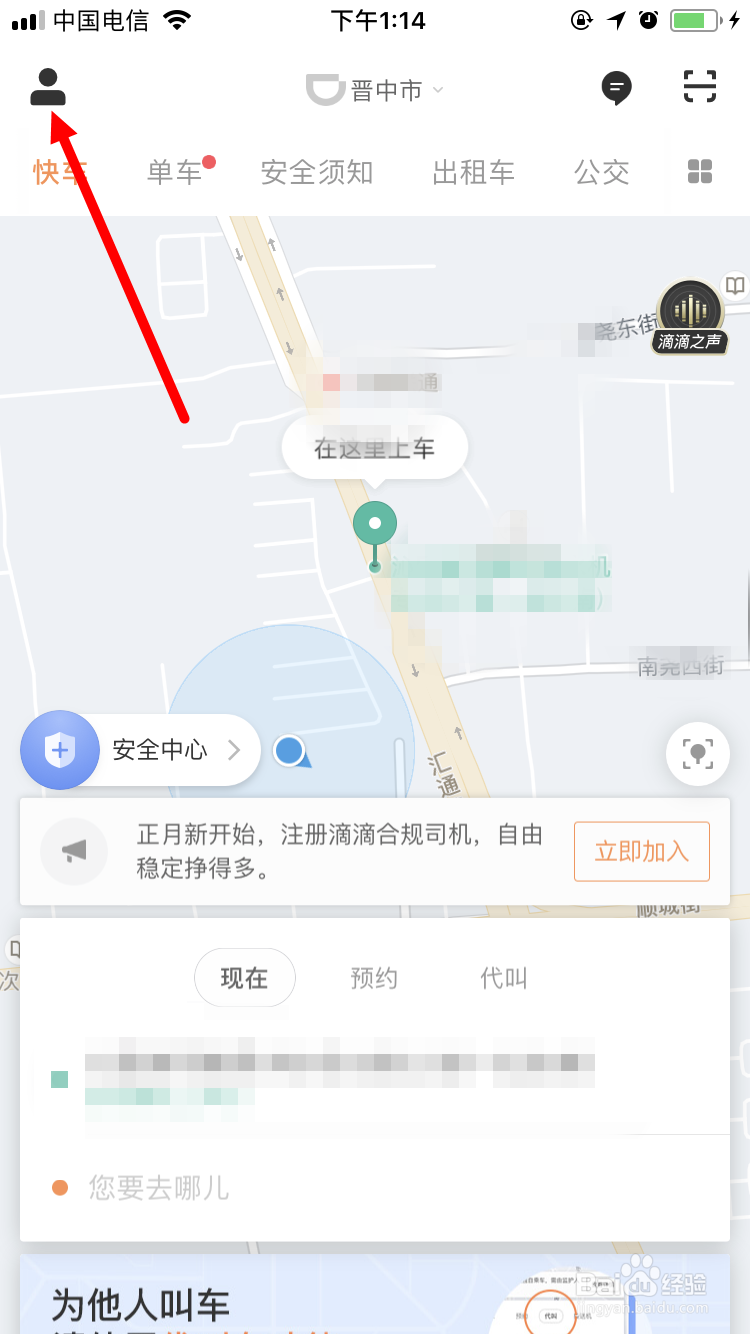Open the QR code scanner icon

pos(699,88)
